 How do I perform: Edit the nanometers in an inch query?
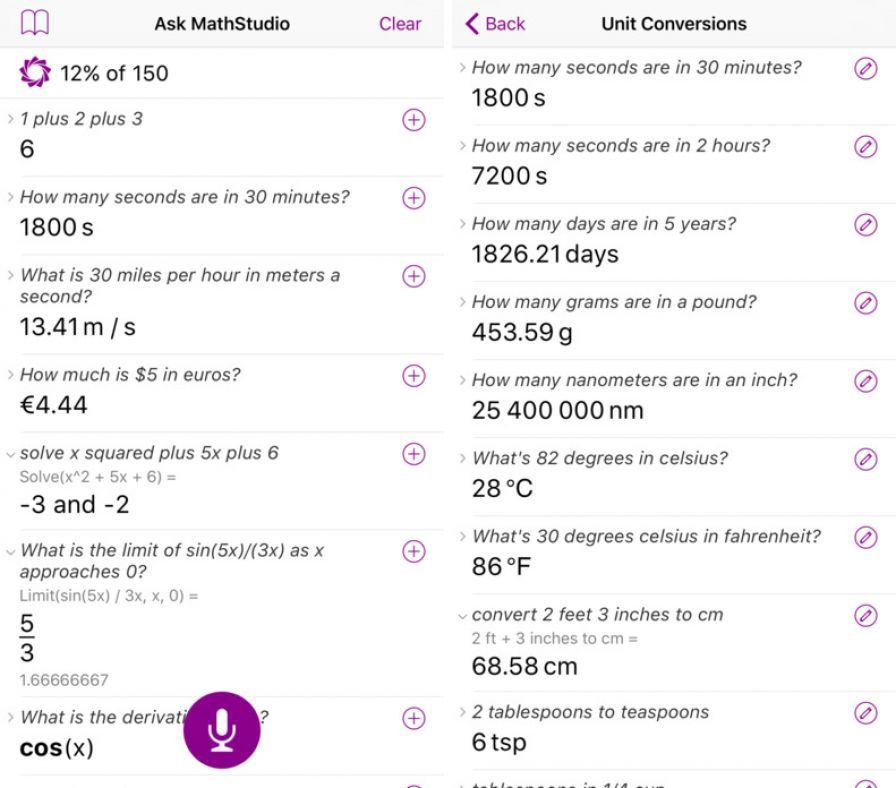pyautogui.click(x=866, y=381)
